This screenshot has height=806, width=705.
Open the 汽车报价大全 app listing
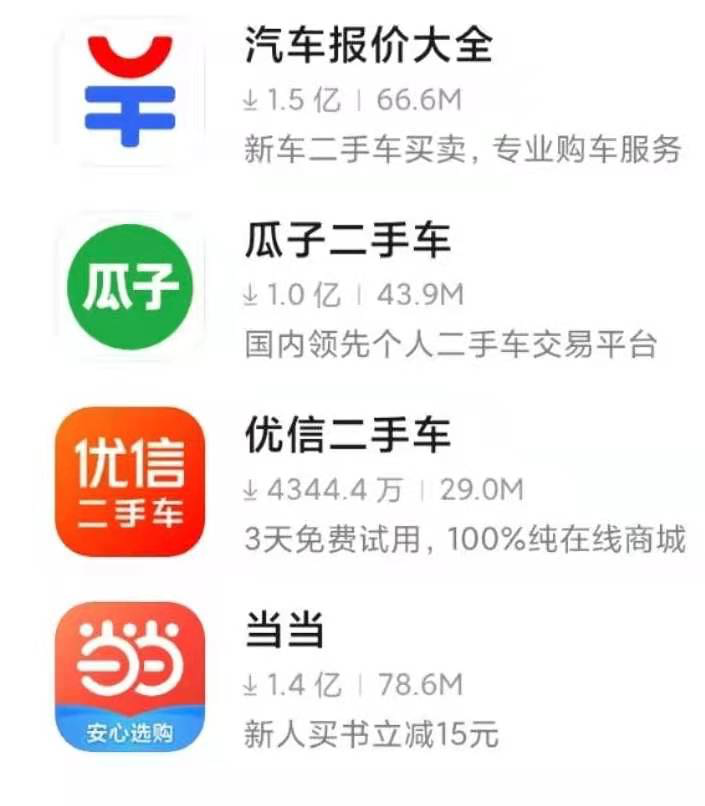pyautogui.click(x=368, y=45)
